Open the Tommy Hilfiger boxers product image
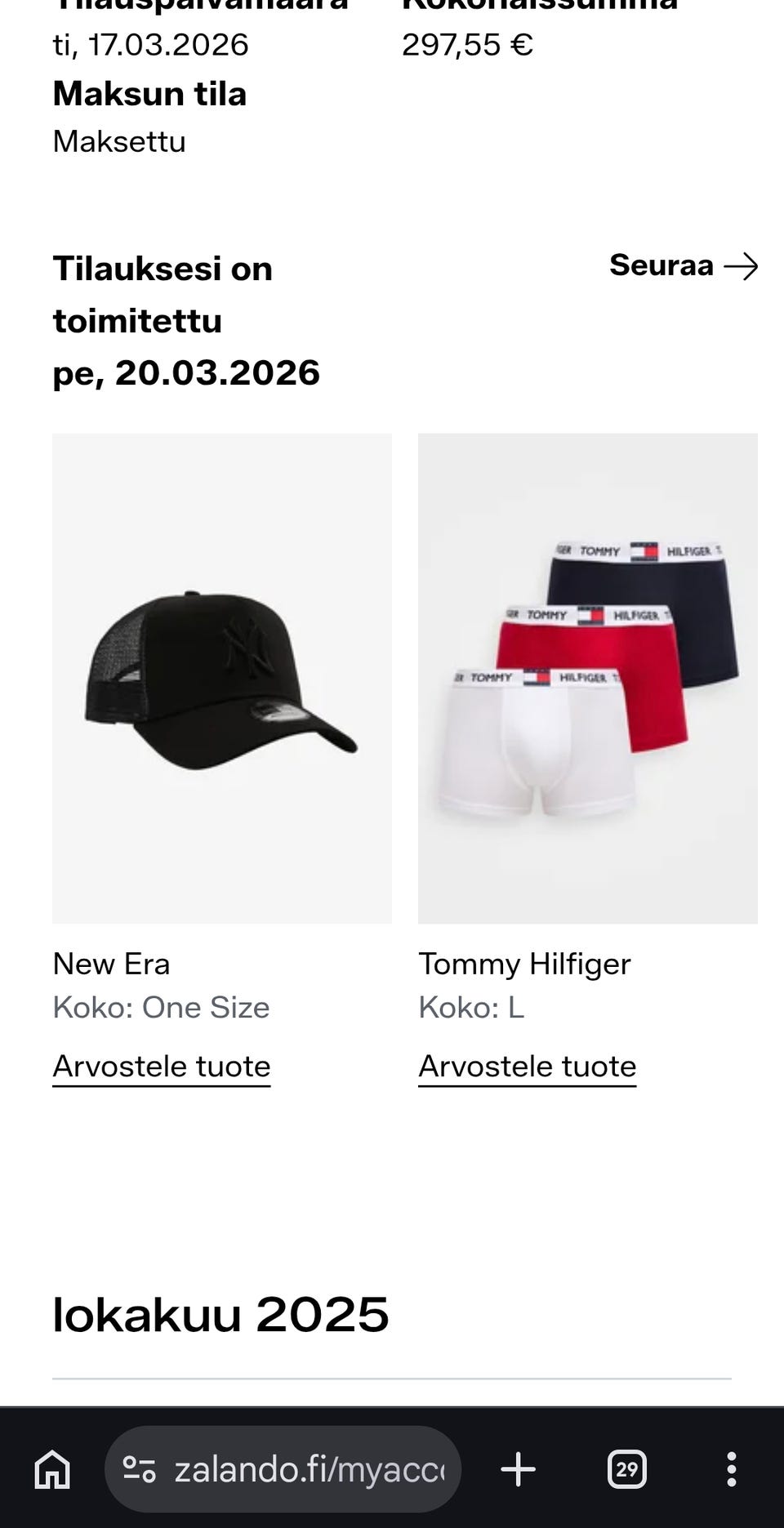Viewport: 784px width, 1528px height. [587, 678]
